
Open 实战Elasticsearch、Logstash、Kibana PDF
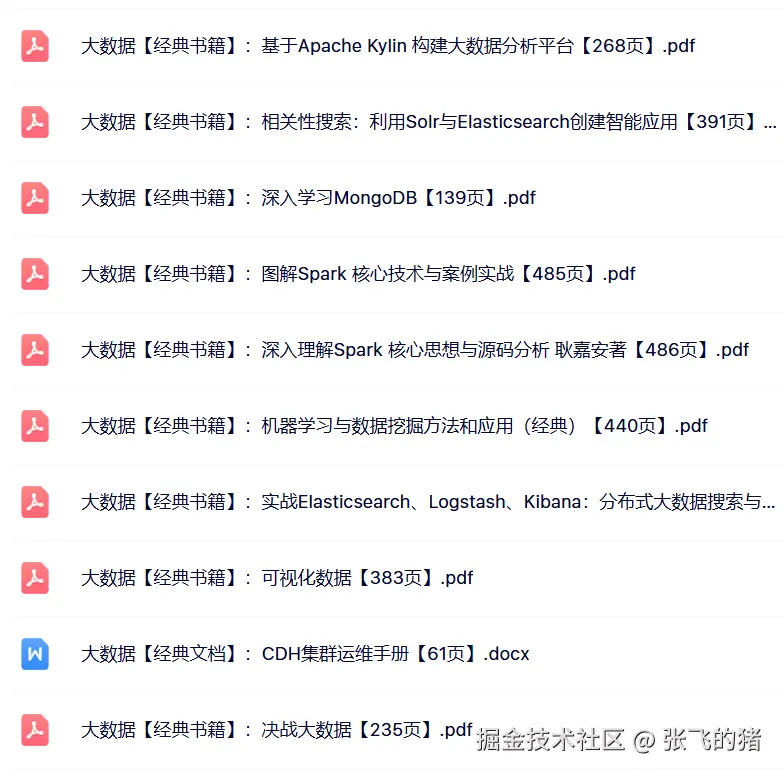[x=428, y=502]
